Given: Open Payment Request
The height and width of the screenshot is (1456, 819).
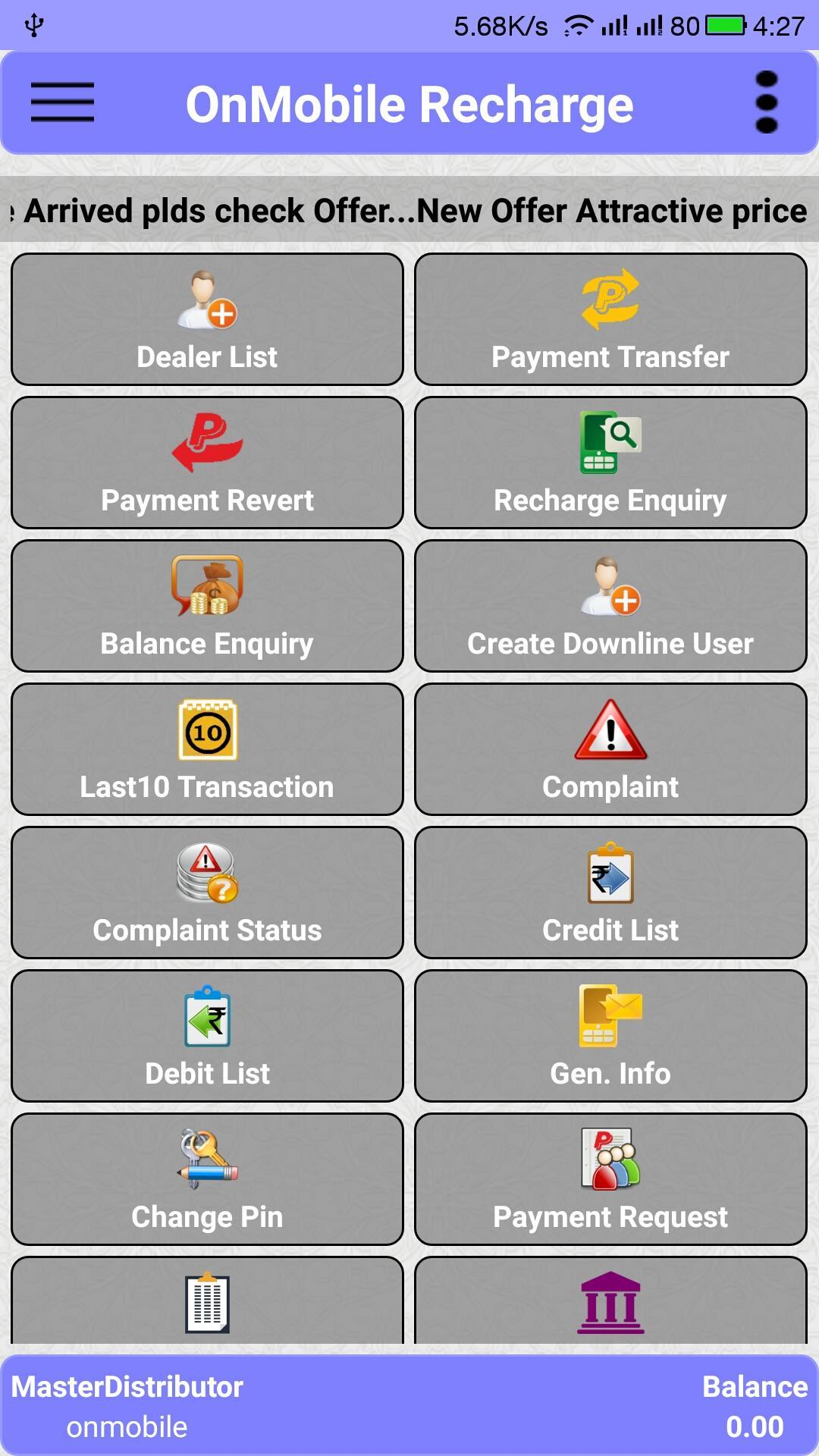Looking at the screenshot, I should (x=610, y=1179).
